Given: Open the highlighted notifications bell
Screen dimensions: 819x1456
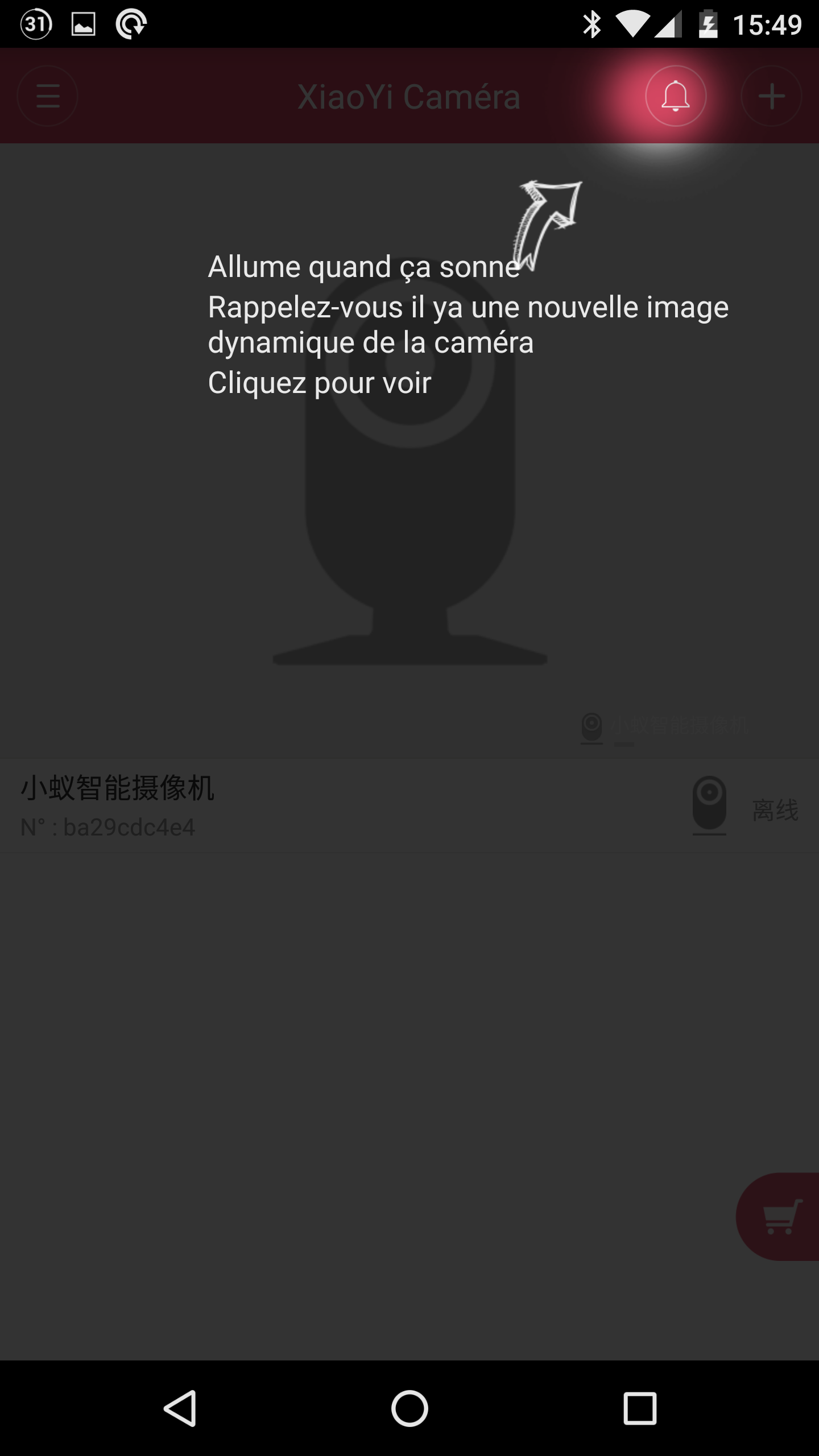Looking at the screenshot, I should [x=676, y=96].
